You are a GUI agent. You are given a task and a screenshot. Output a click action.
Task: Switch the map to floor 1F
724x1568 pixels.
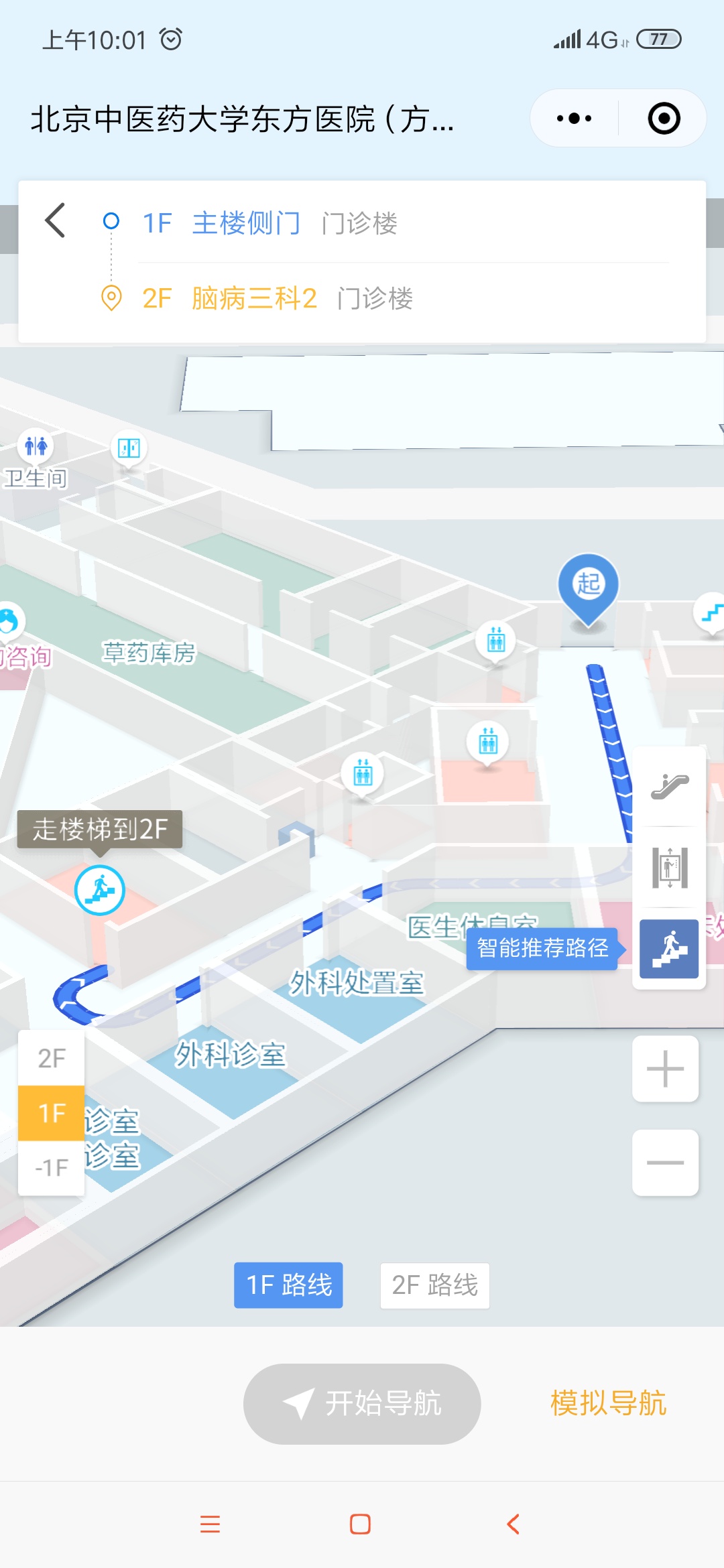pyautogui.click(x=52, y=1113)
